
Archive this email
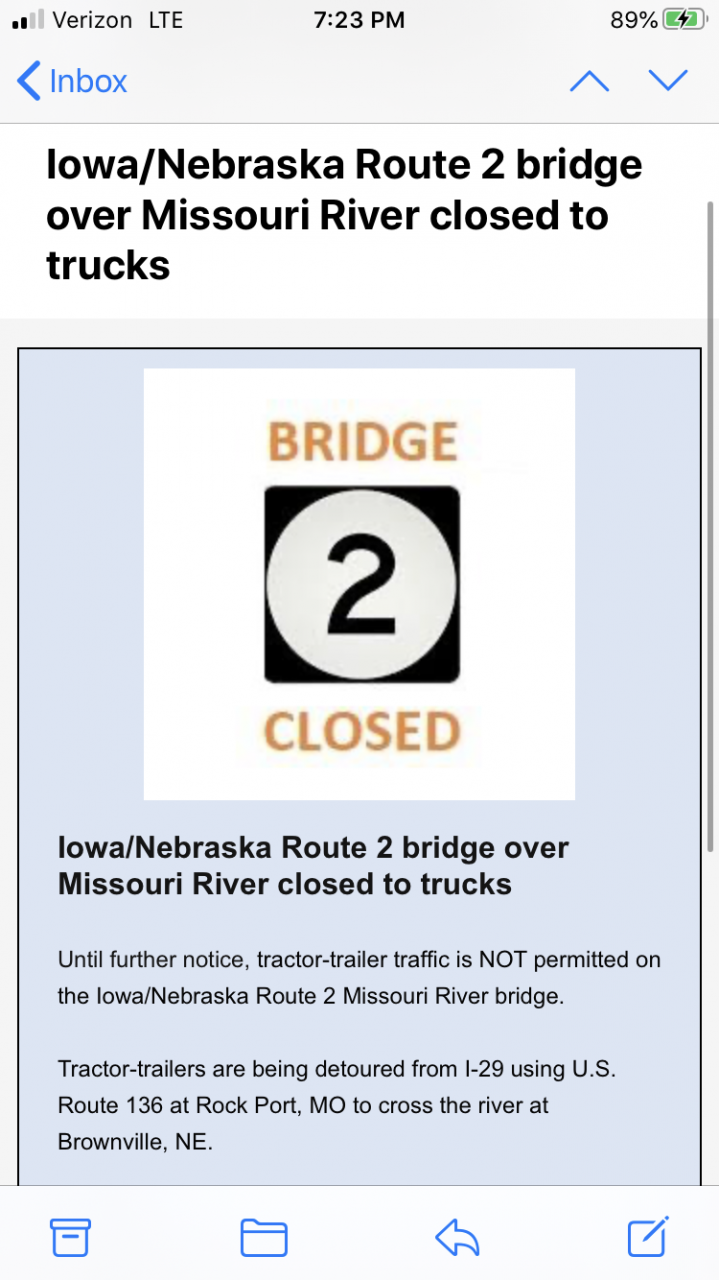(71, 1237)
